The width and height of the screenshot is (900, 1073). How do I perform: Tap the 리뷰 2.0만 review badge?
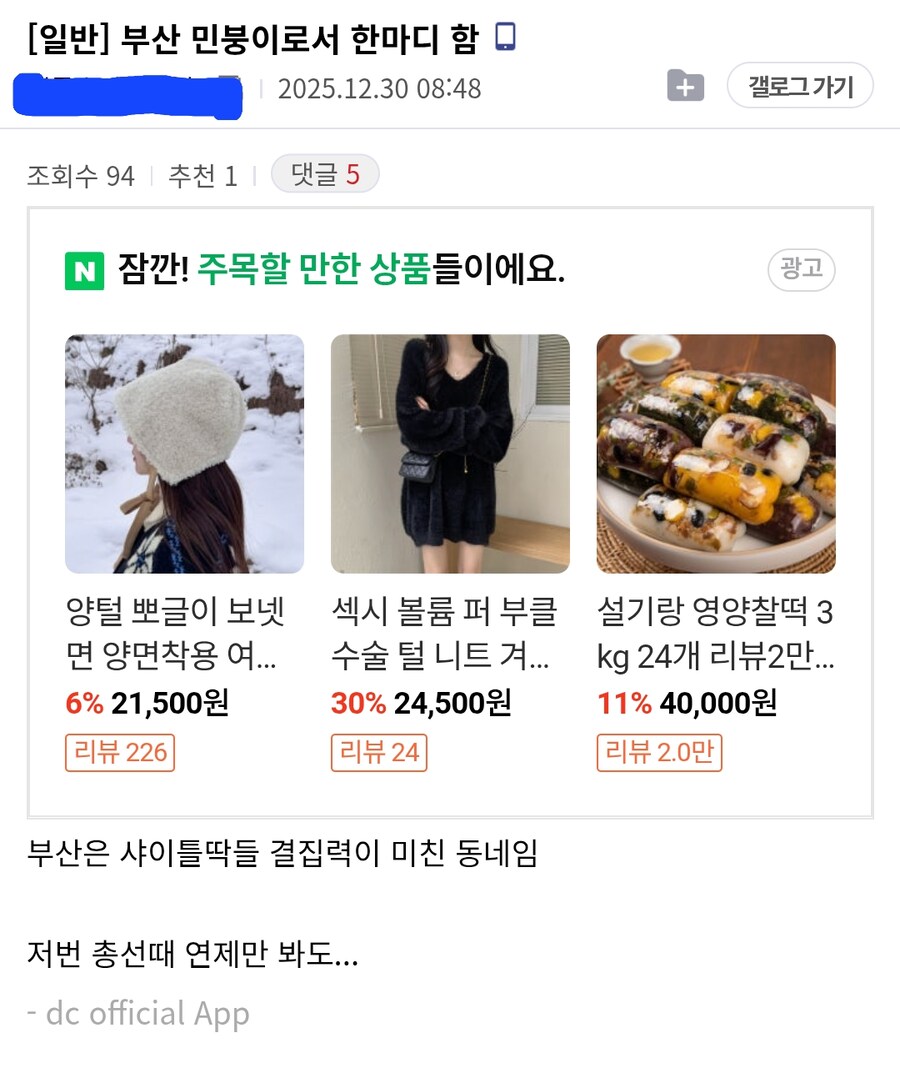point(661,753)
